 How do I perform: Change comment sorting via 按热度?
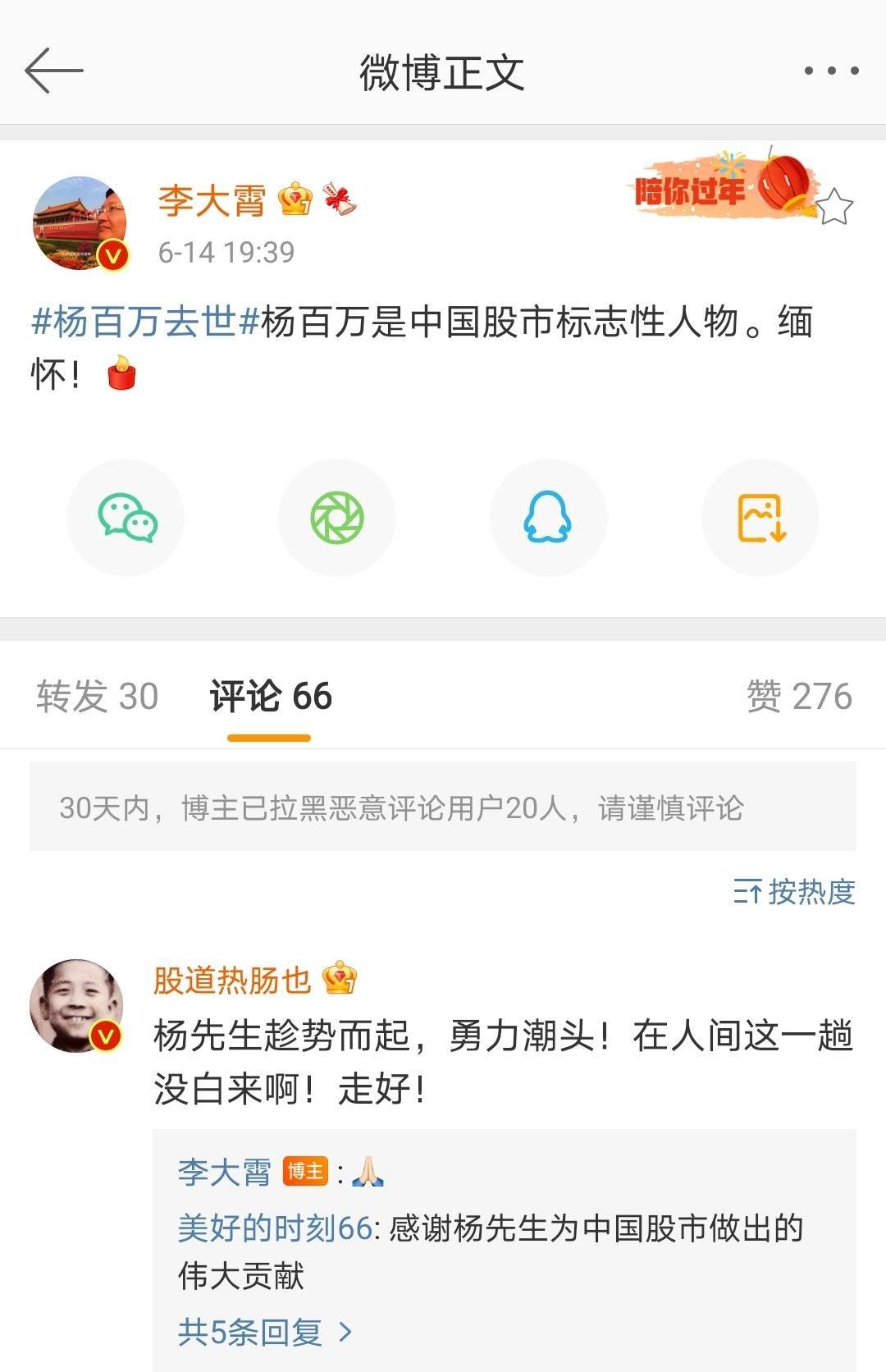point(794,891)
